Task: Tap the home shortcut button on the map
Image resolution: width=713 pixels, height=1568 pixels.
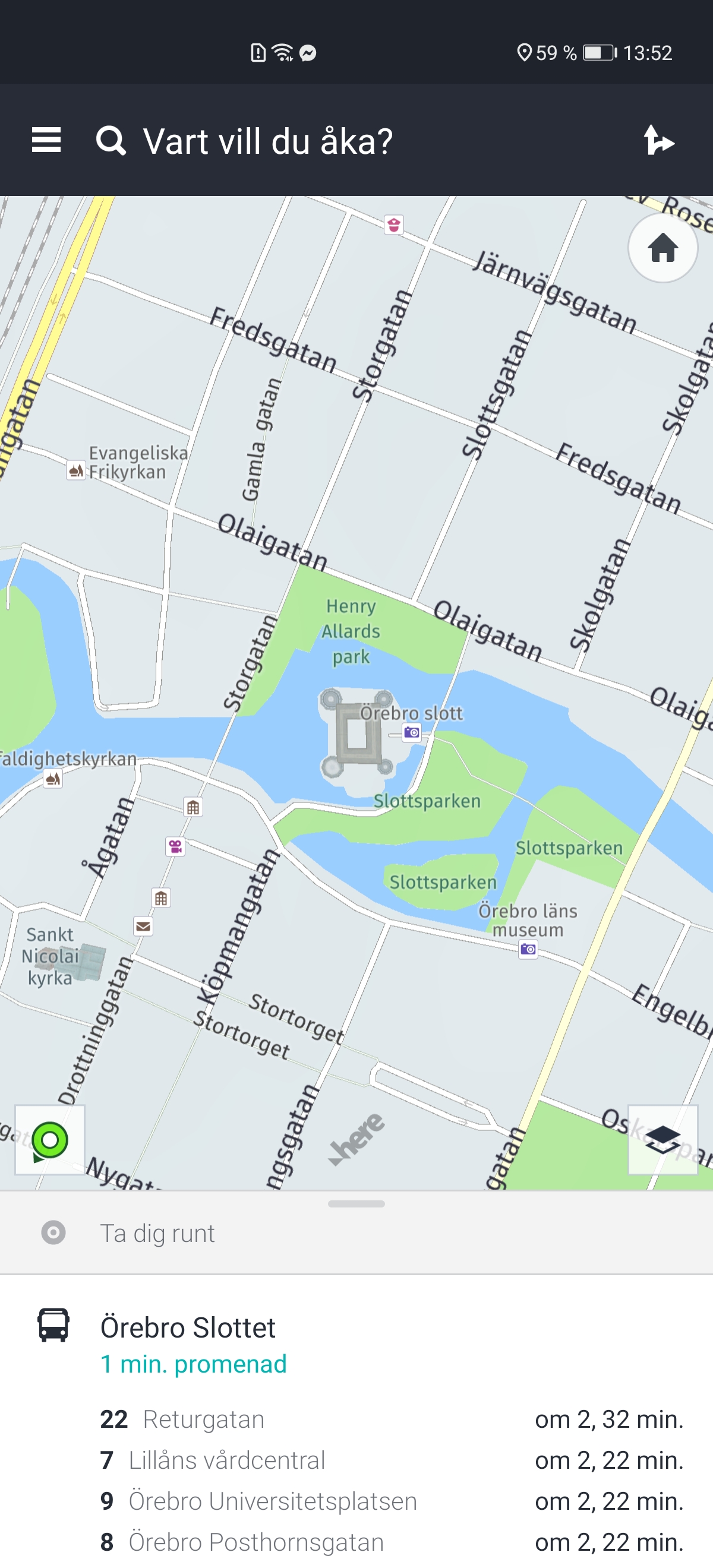Action: point(662,248)
